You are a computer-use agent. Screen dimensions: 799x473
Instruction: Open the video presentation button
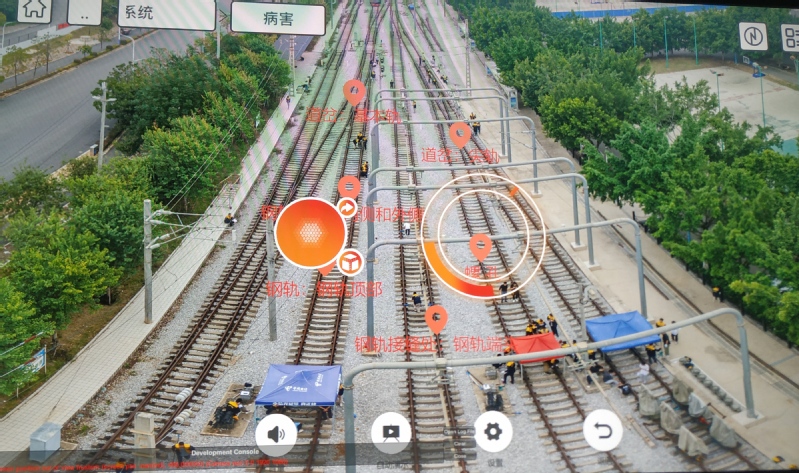[391, 432]
